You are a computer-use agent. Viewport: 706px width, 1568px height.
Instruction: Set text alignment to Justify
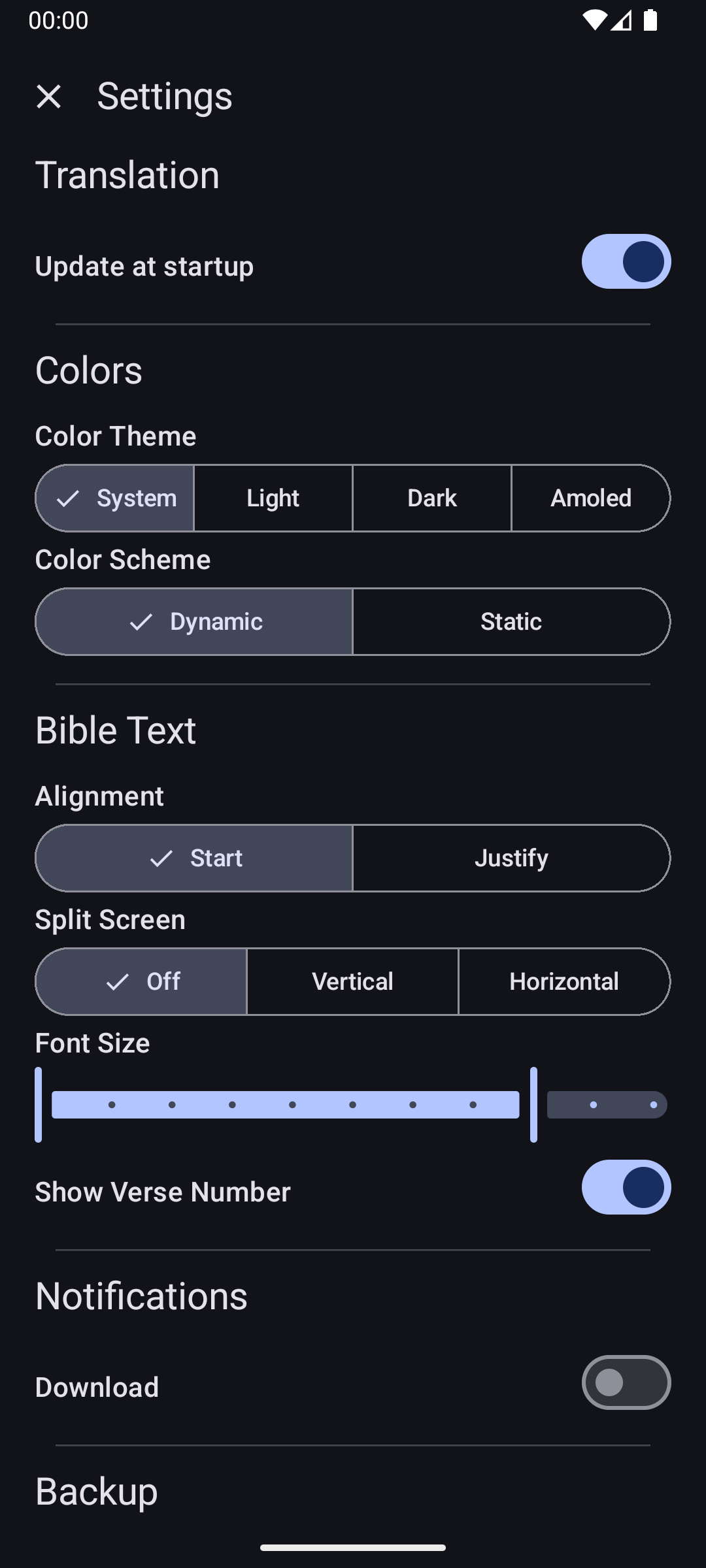(x=511, y=858)
